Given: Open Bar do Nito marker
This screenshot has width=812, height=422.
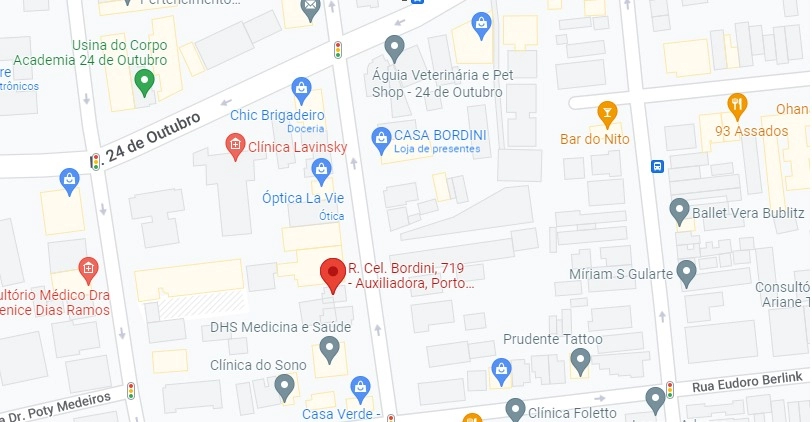Looking at the screenshot, I should pos(606,111).
